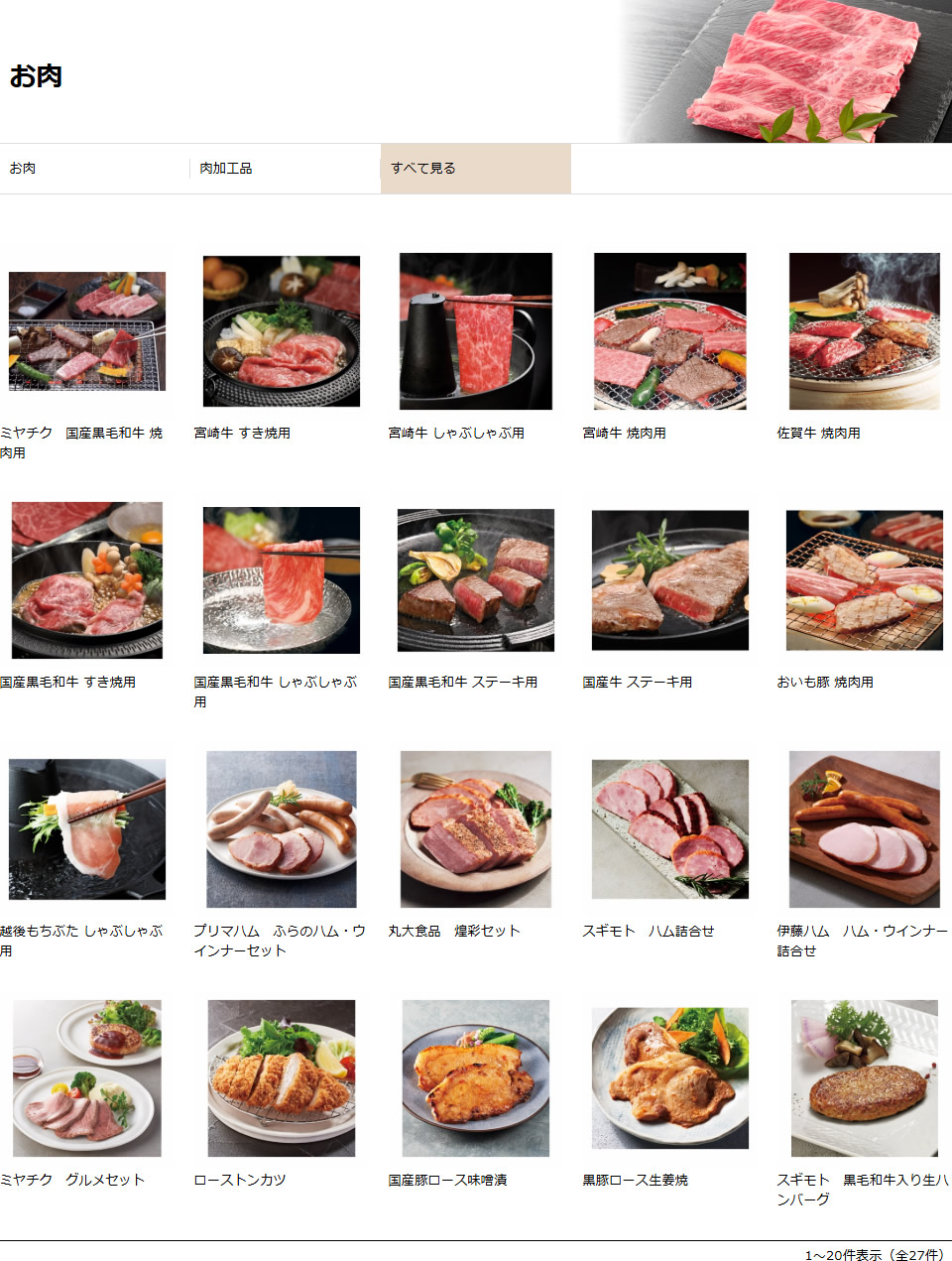This screenshot has height=1261, width=952.
Task: Open ミヤチク グルメセット product
Action: 87,1078
